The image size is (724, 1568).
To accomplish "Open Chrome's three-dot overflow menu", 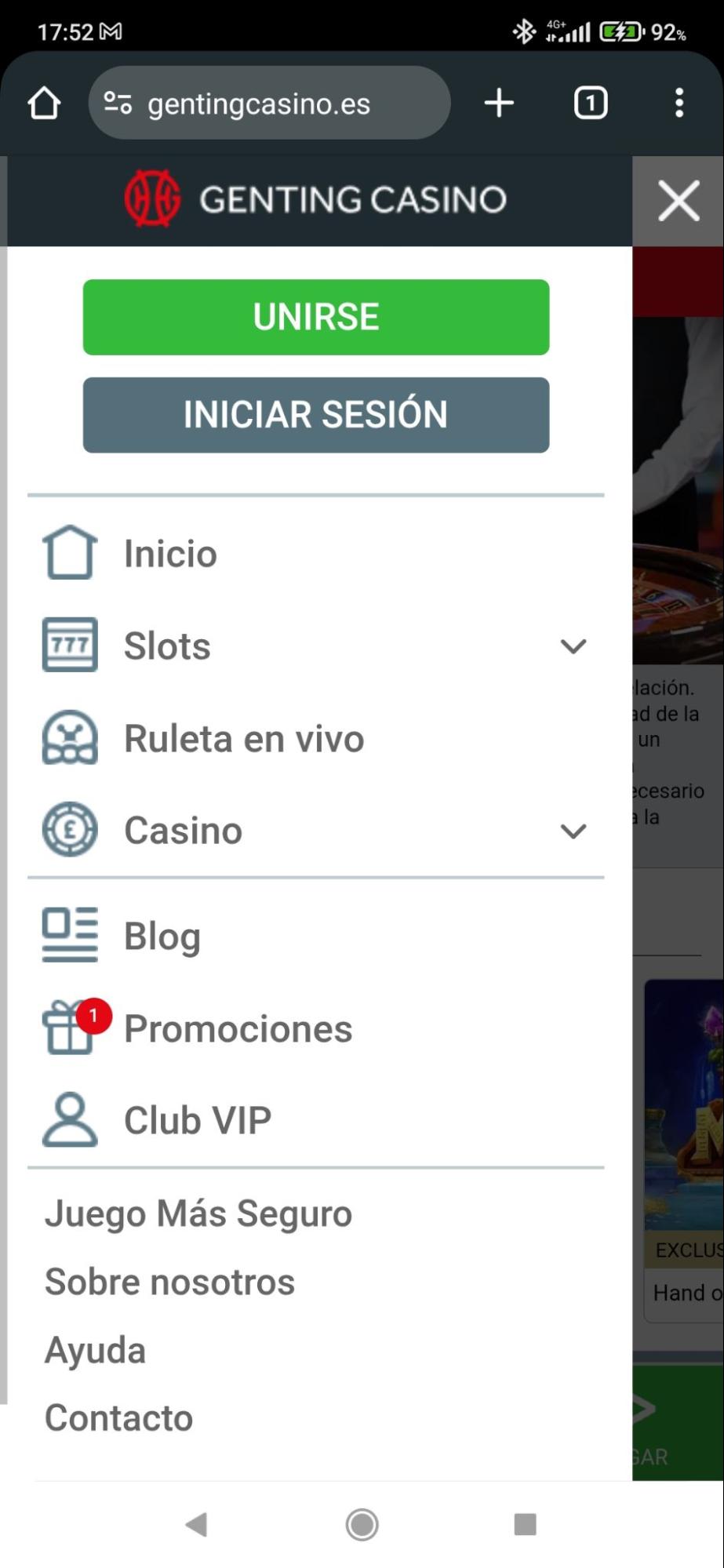I will coord(679,103).
